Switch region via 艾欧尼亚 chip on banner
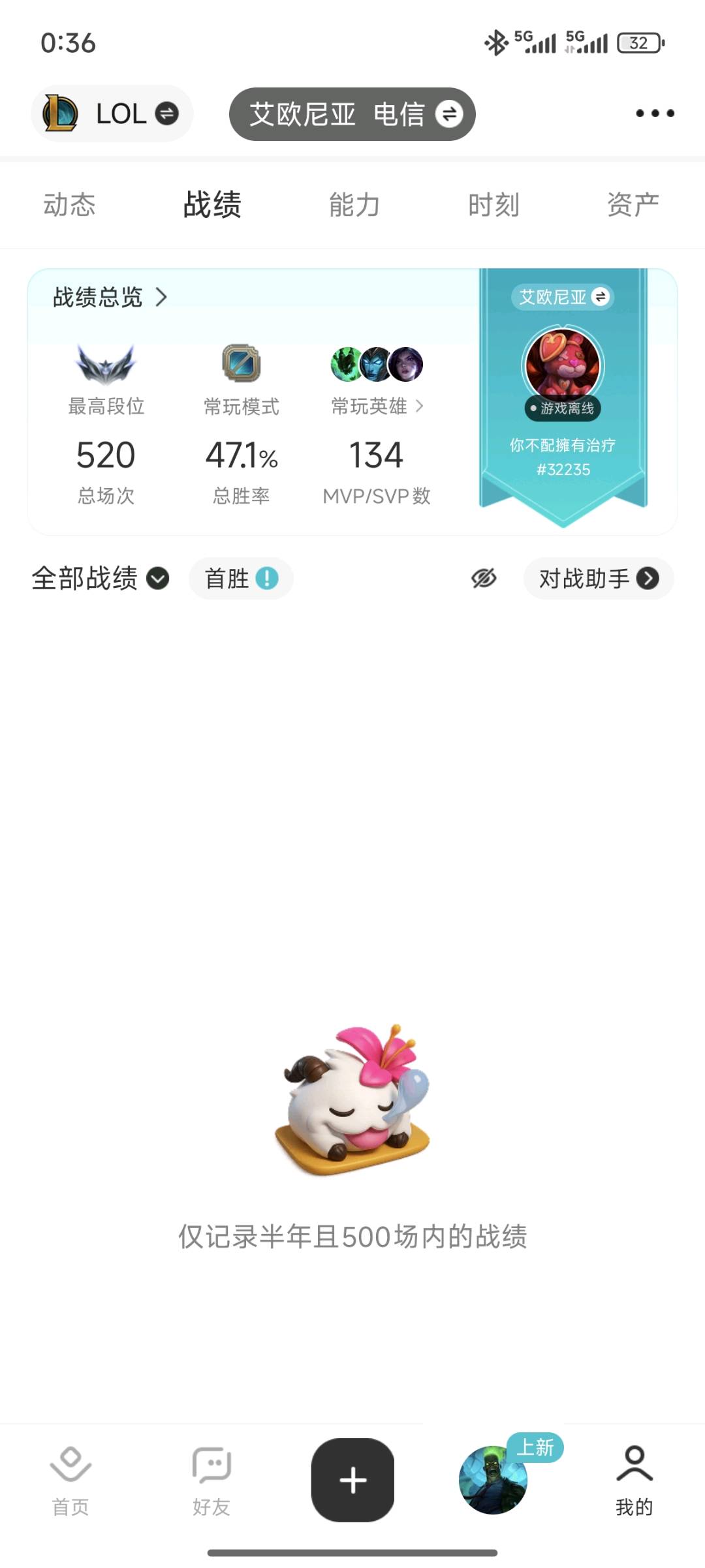Screen dimensions: 705x1568 pyautogui.click(x=563, y=297)
